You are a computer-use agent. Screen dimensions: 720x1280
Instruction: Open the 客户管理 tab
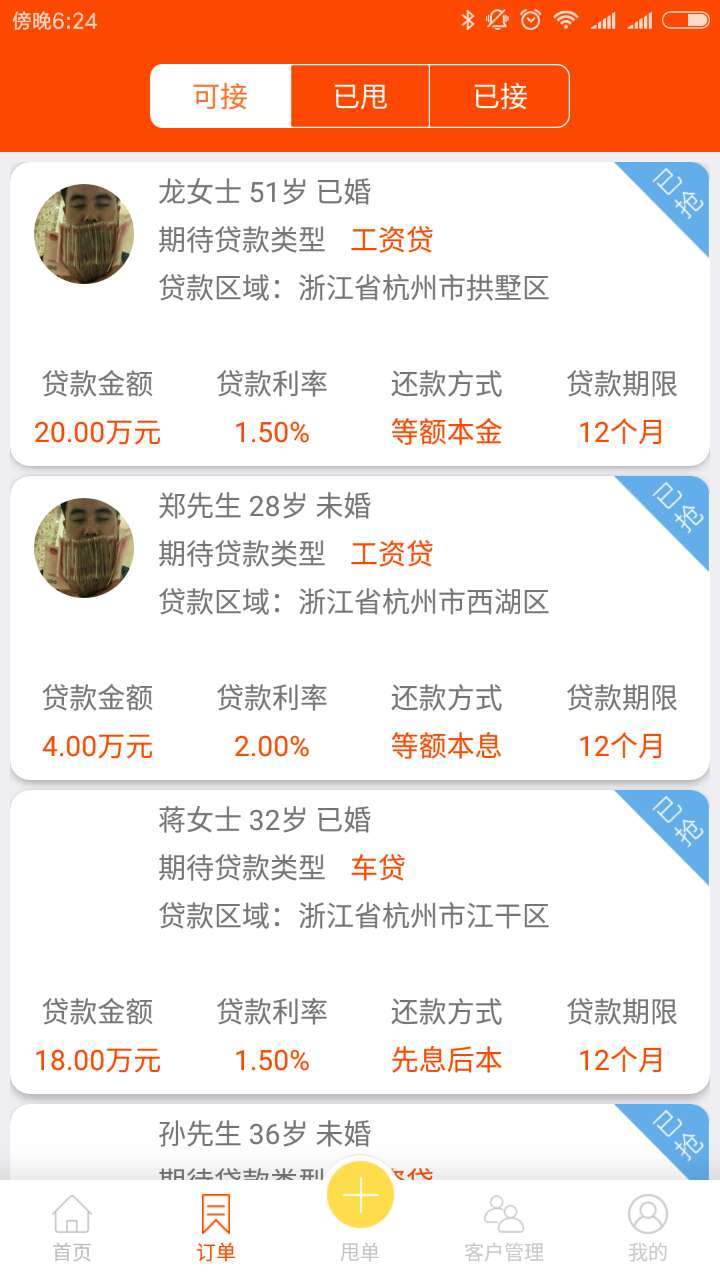pos(504,1229)
